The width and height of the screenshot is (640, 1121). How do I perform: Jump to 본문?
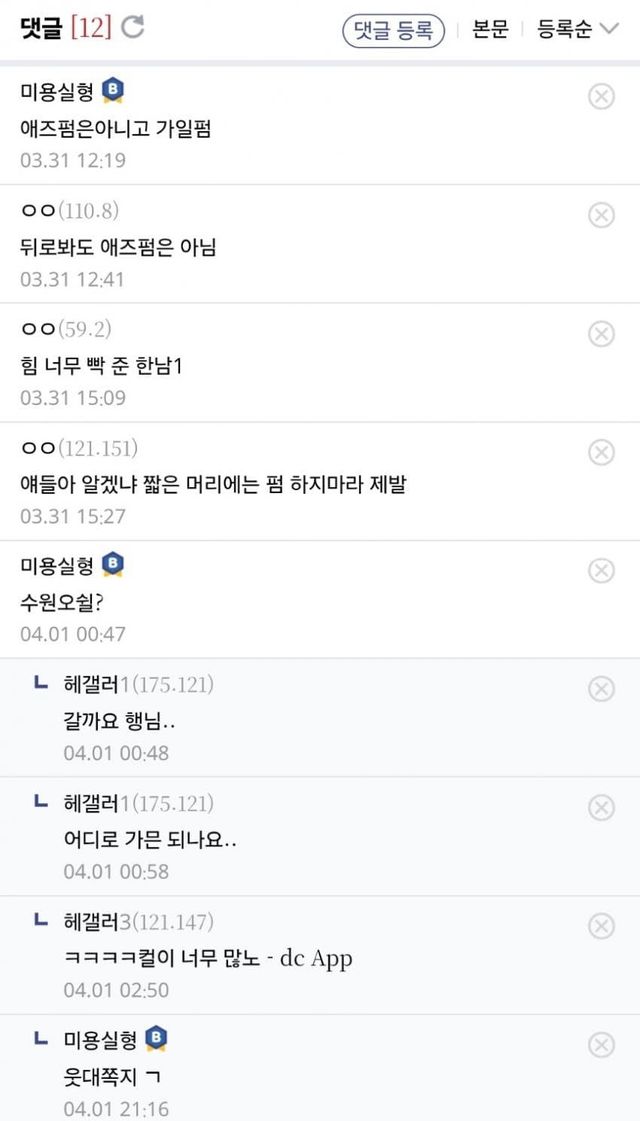click(491, 29)
